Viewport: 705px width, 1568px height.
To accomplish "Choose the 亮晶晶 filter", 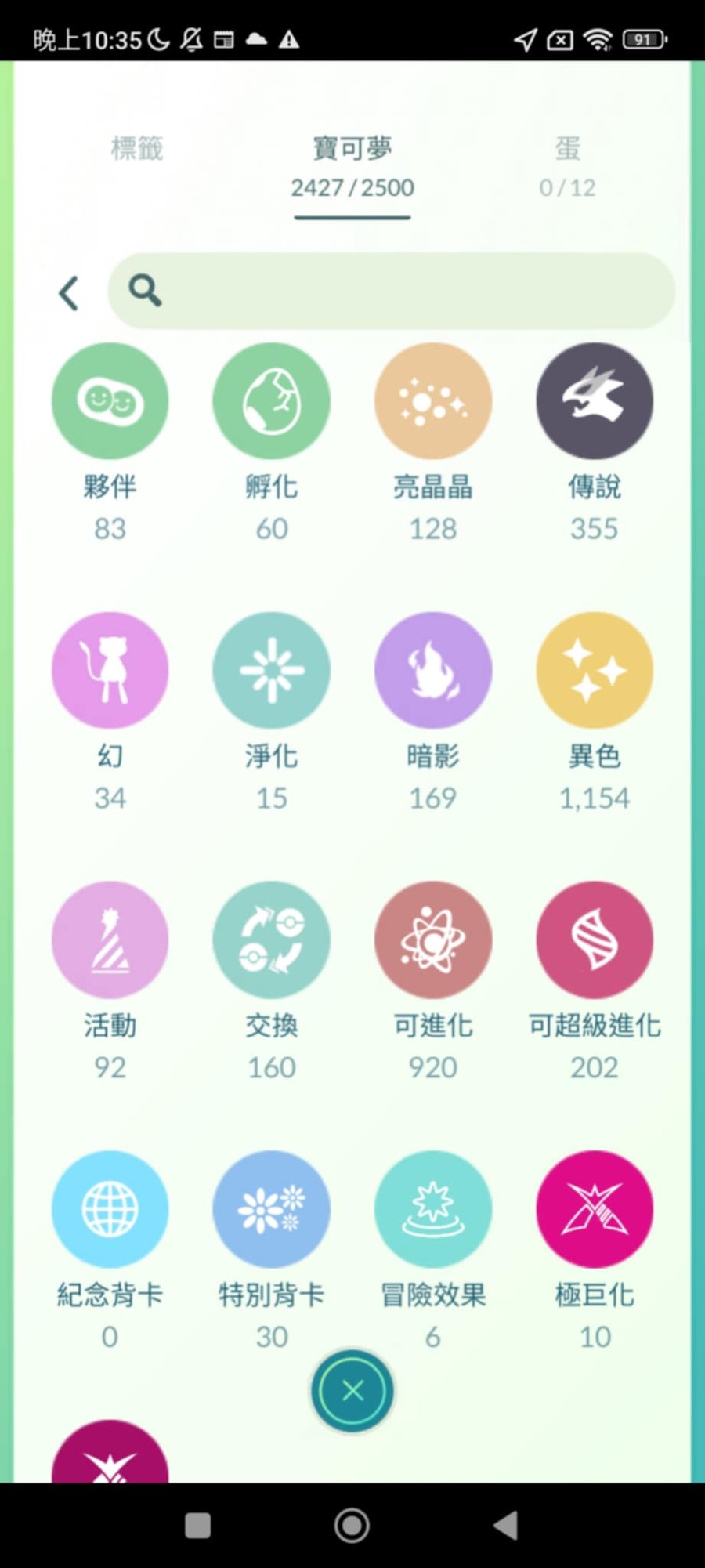I will 433,401.
